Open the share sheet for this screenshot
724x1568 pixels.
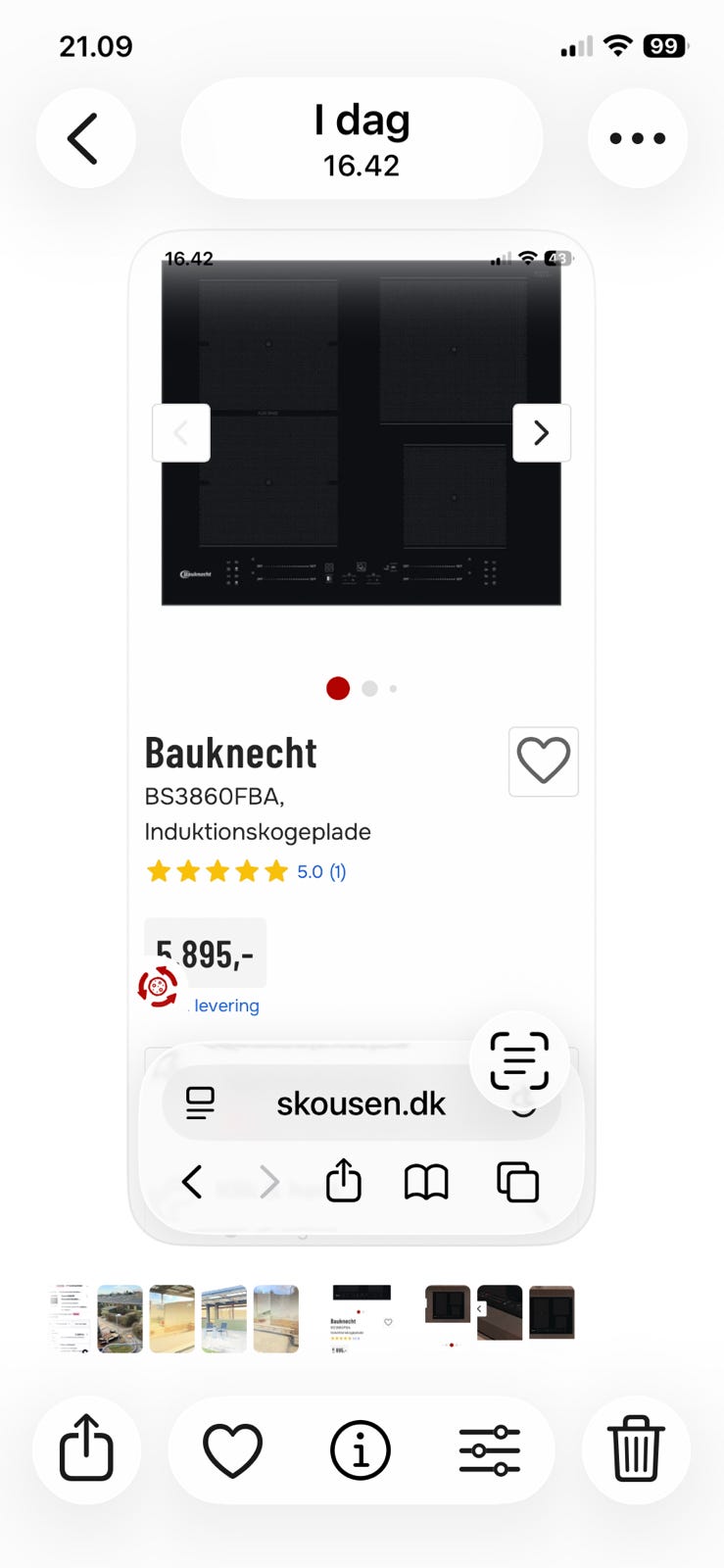tap(87, 1450)
